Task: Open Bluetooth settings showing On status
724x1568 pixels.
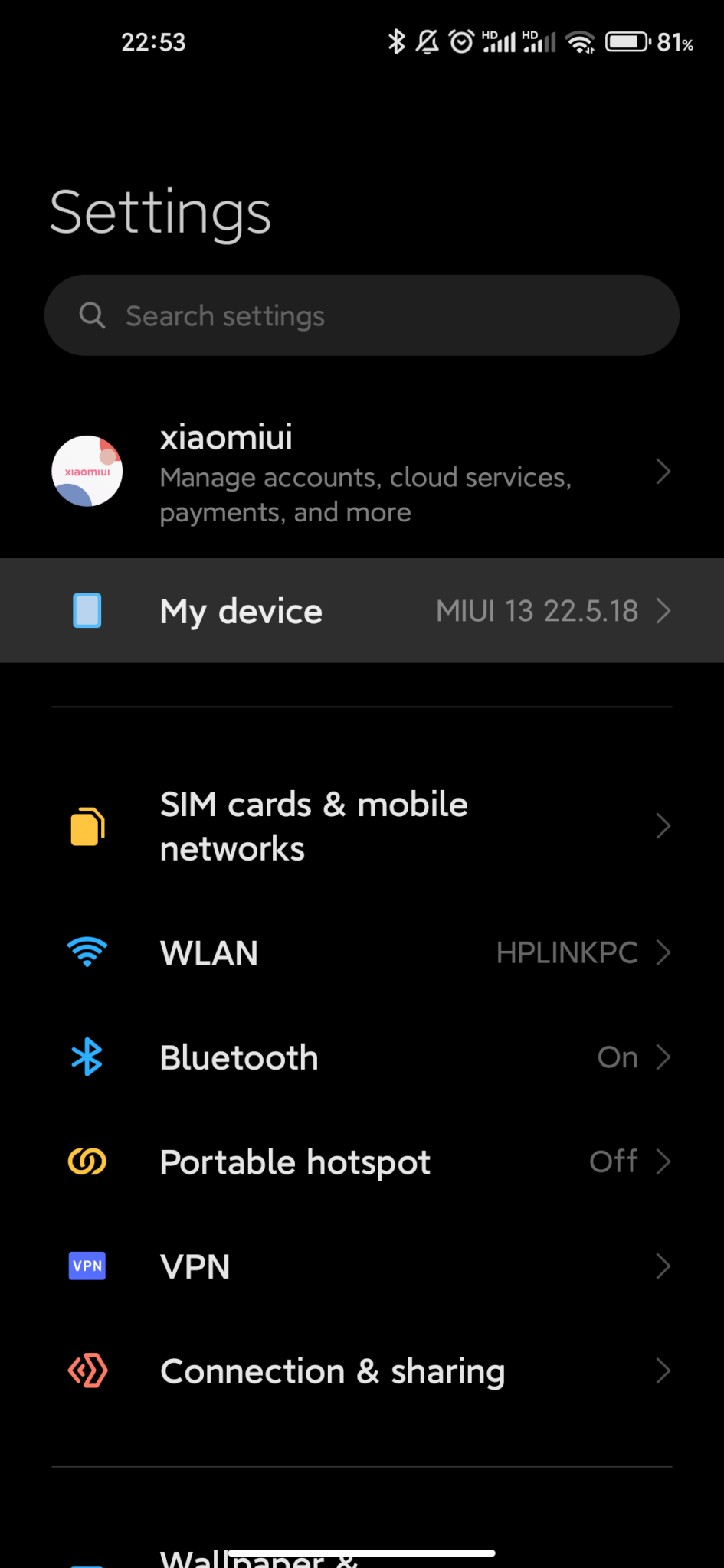Action: pyautogui.click(x=362, y=1057)
